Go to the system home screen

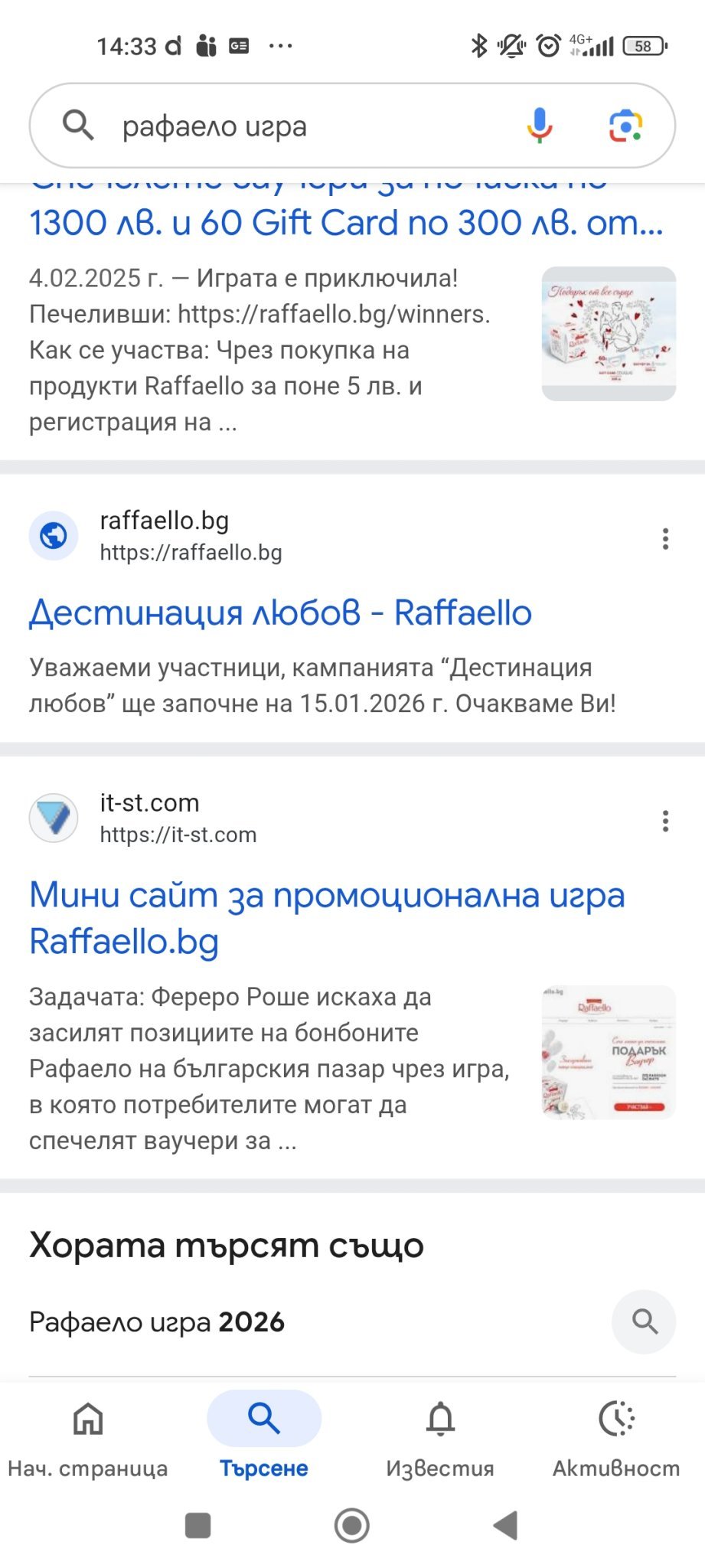[x=352, y=1525]
